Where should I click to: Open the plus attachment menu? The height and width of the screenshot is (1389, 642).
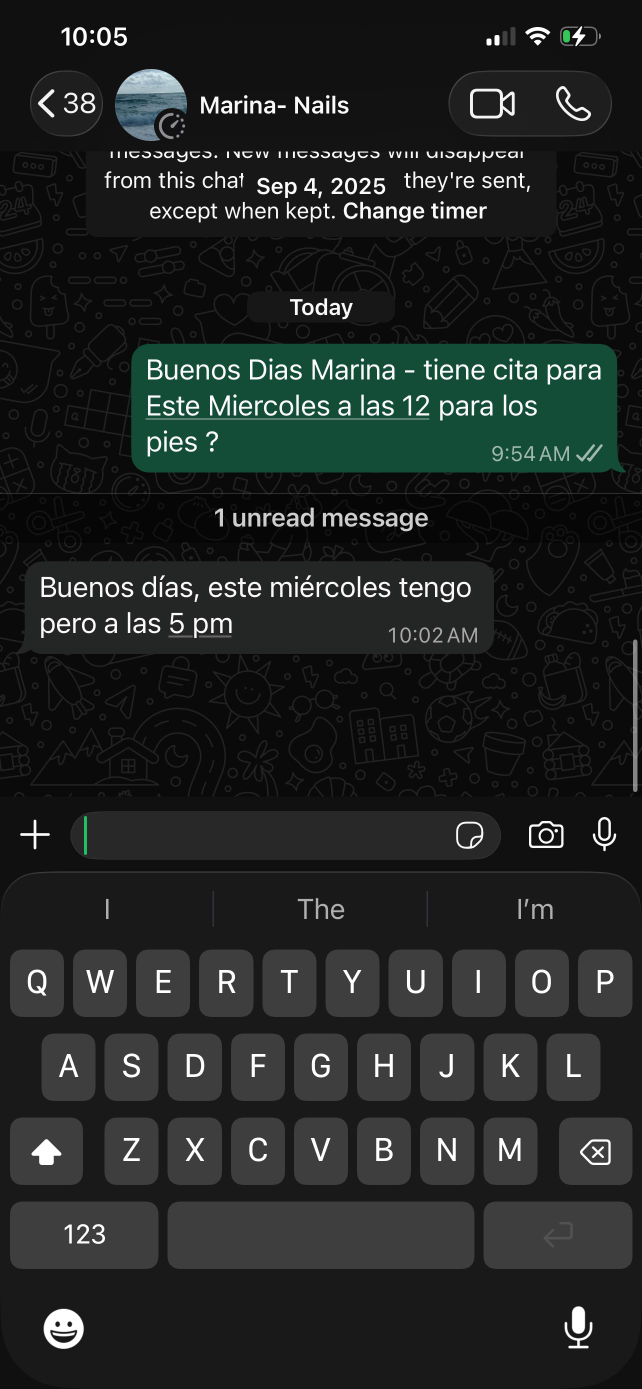(35, 835)
